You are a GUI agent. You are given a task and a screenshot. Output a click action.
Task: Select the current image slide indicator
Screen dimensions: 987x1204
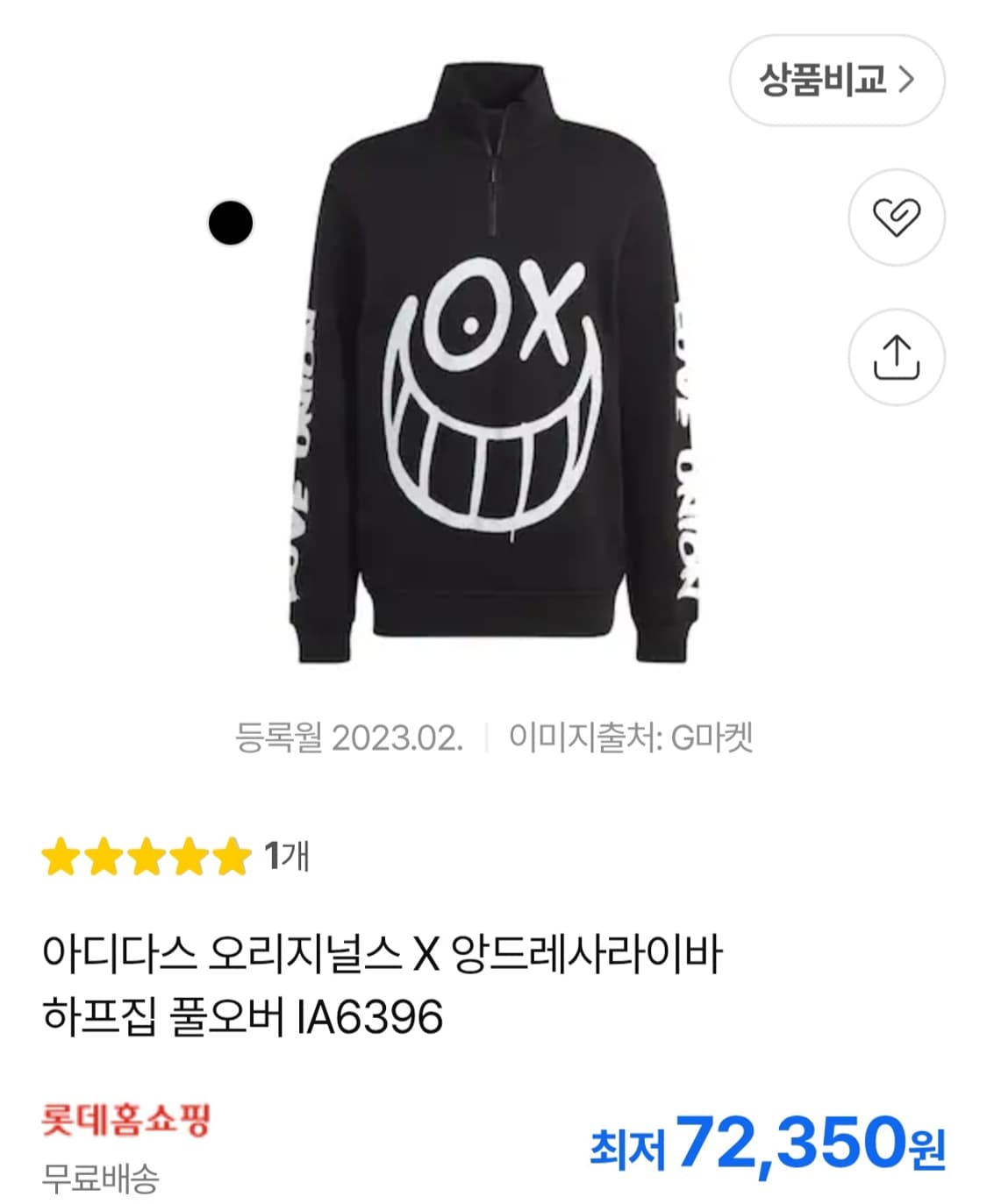point(230,222)
